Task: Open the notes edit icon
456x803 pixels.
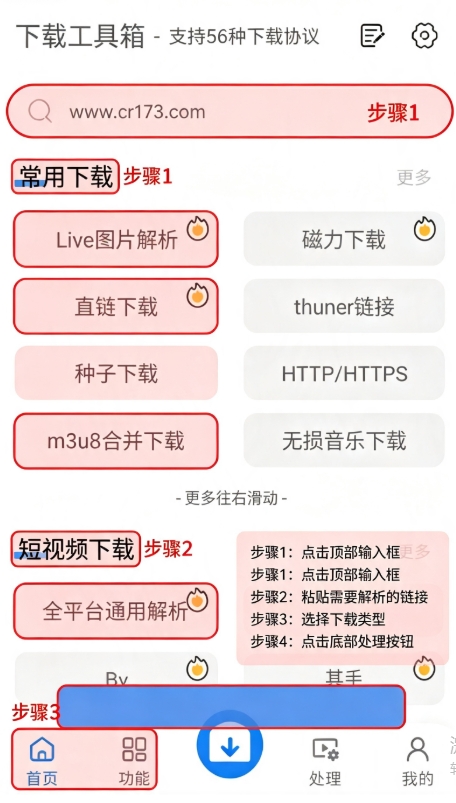Action: click(372, 36)
